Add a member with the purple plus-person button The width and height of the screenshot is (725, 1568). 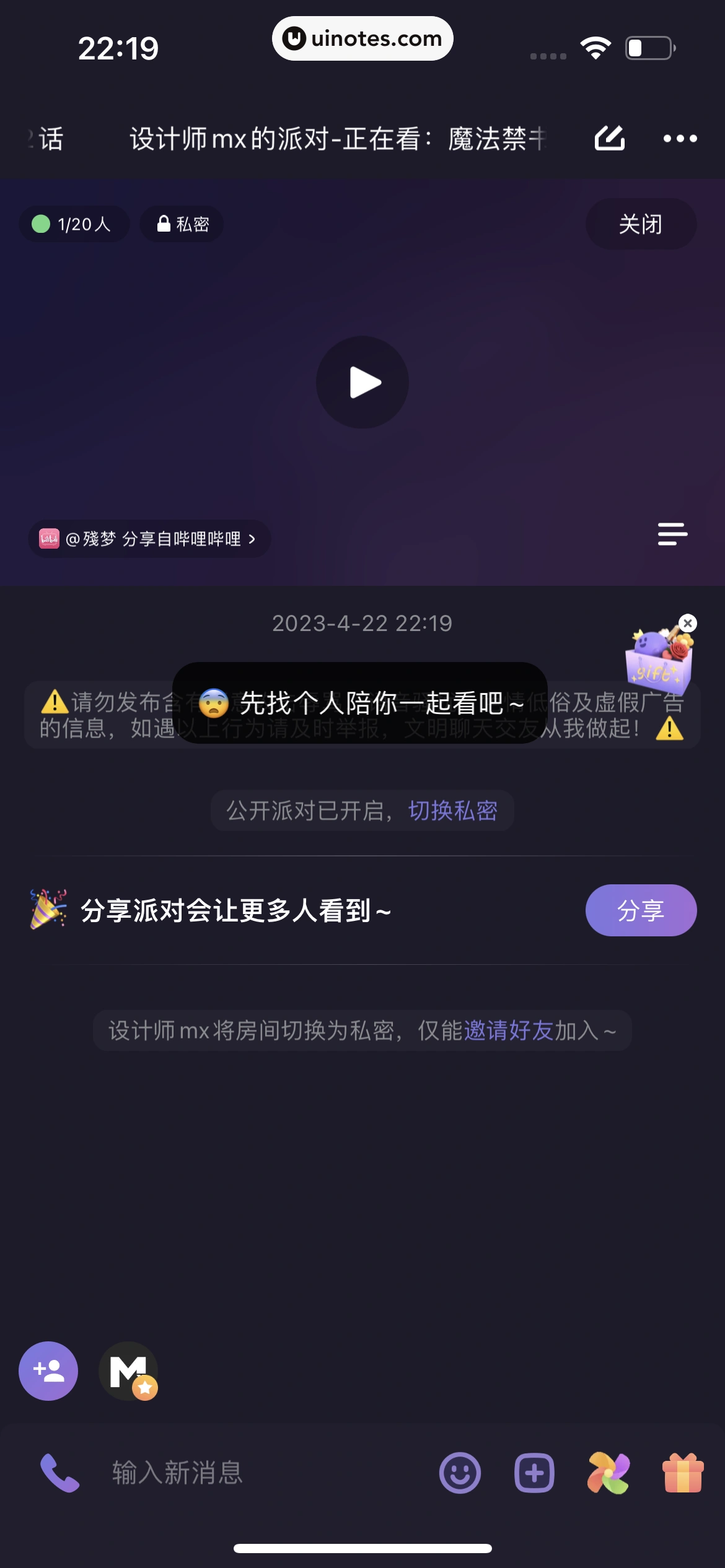[48, 1371]
